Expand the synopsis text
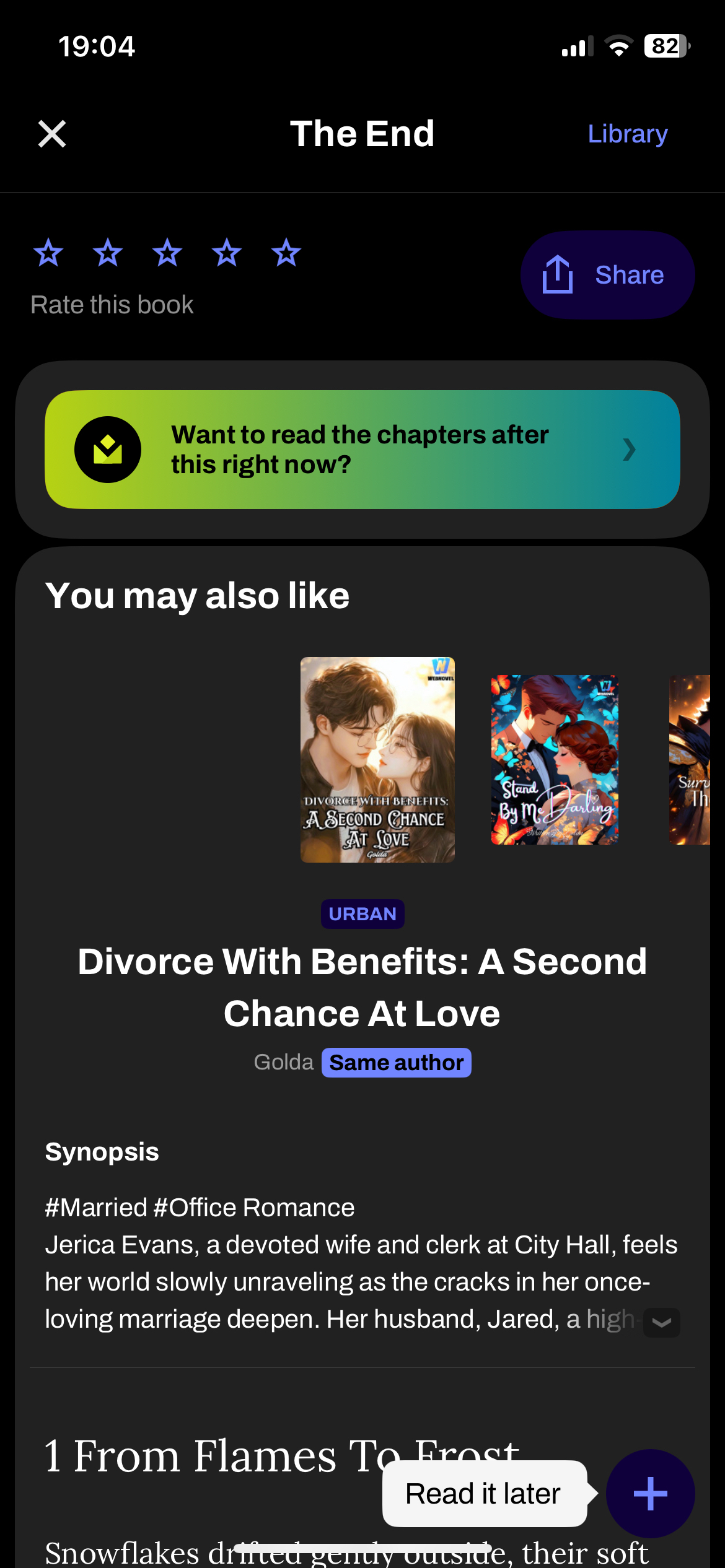Viewport: 725px width, 1568px height. tap(661, 1322)
